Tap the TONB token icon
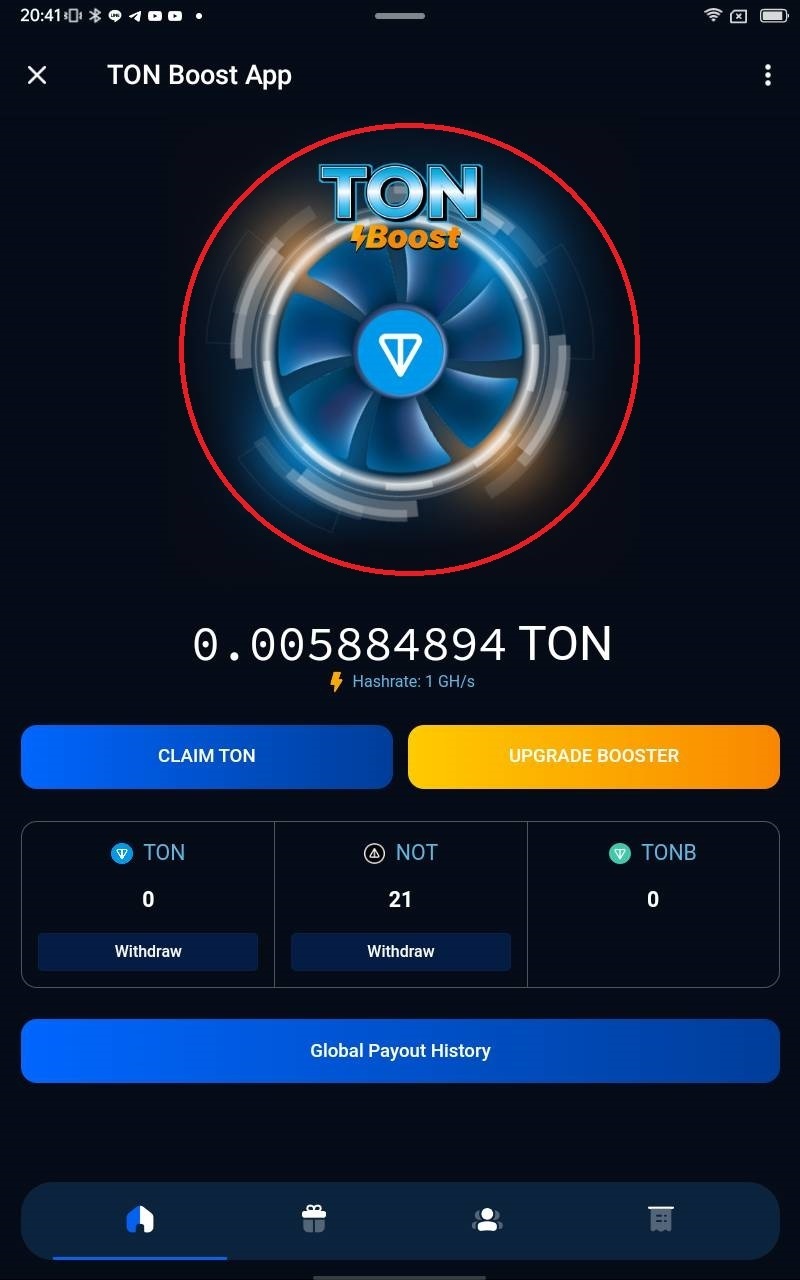The width and height of the screenshot is (800, 1280). pyautogui.click(x=621, y=853)
